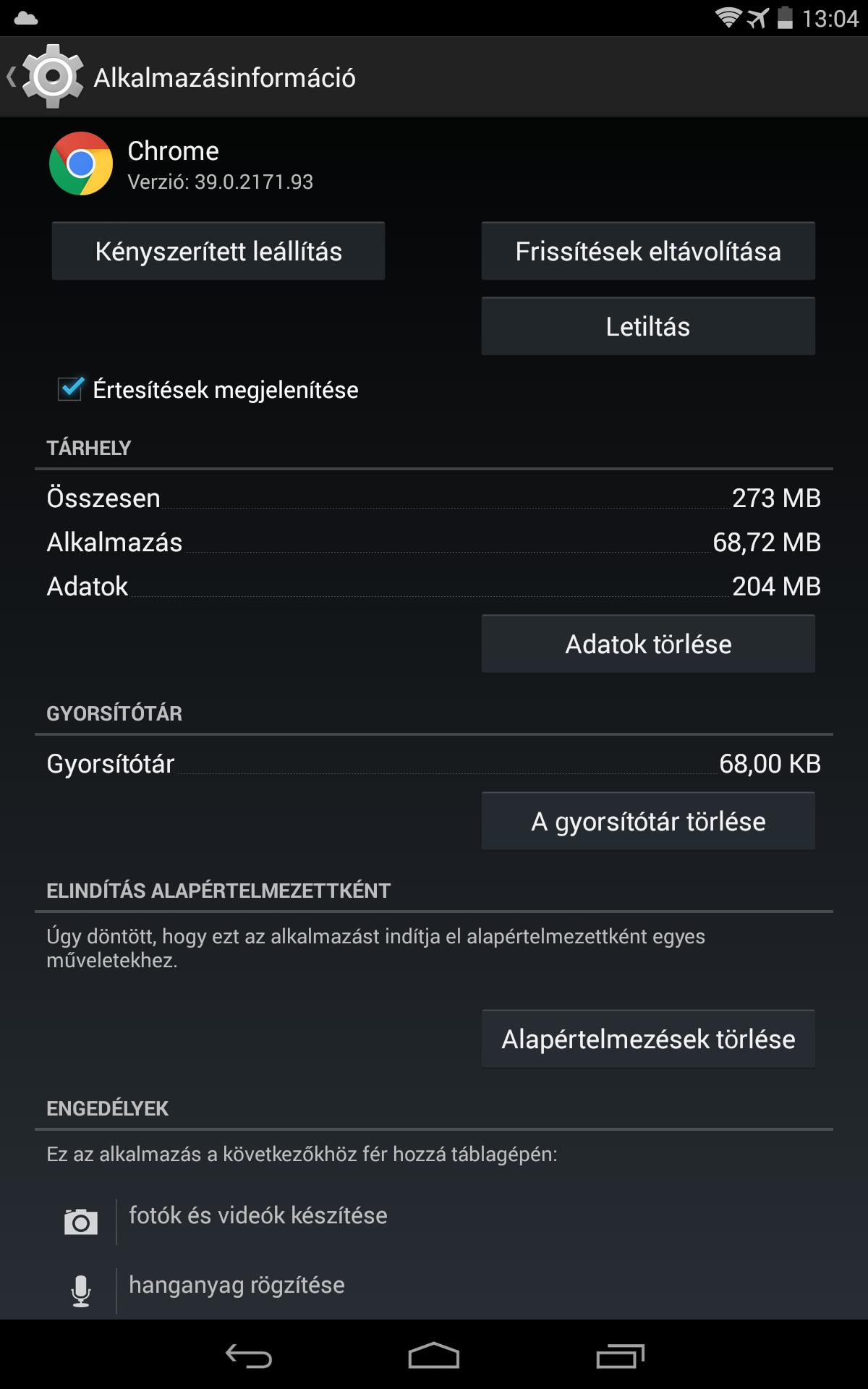Image resolution: width=868 pixels, height=1389 pixels.
Task: Tap Kényszerített leállítás to force stop Chrome
Action: [x=218, y=251]
